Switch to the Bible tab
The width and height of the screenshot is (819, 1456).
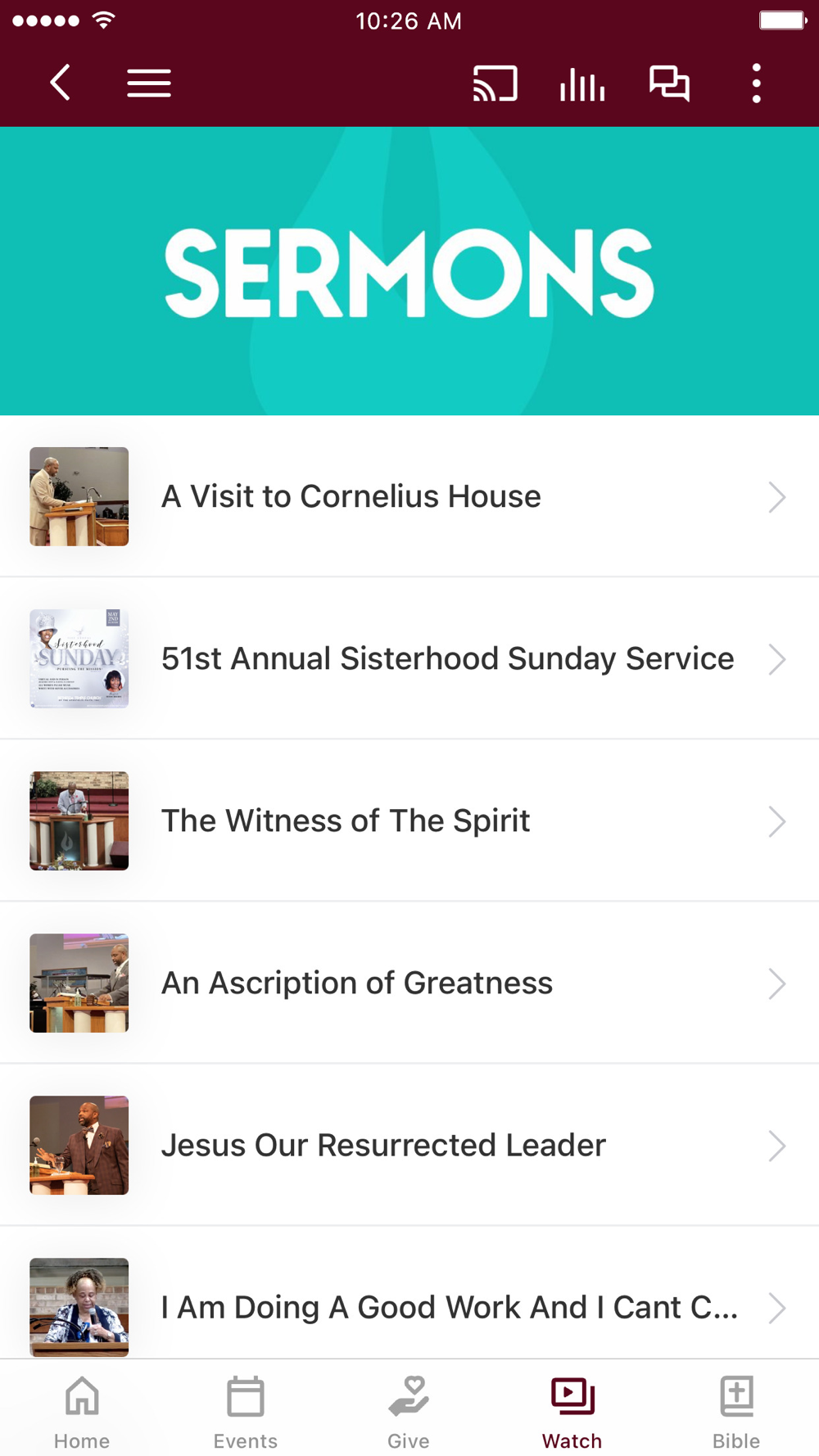[x=736, y=1412]
